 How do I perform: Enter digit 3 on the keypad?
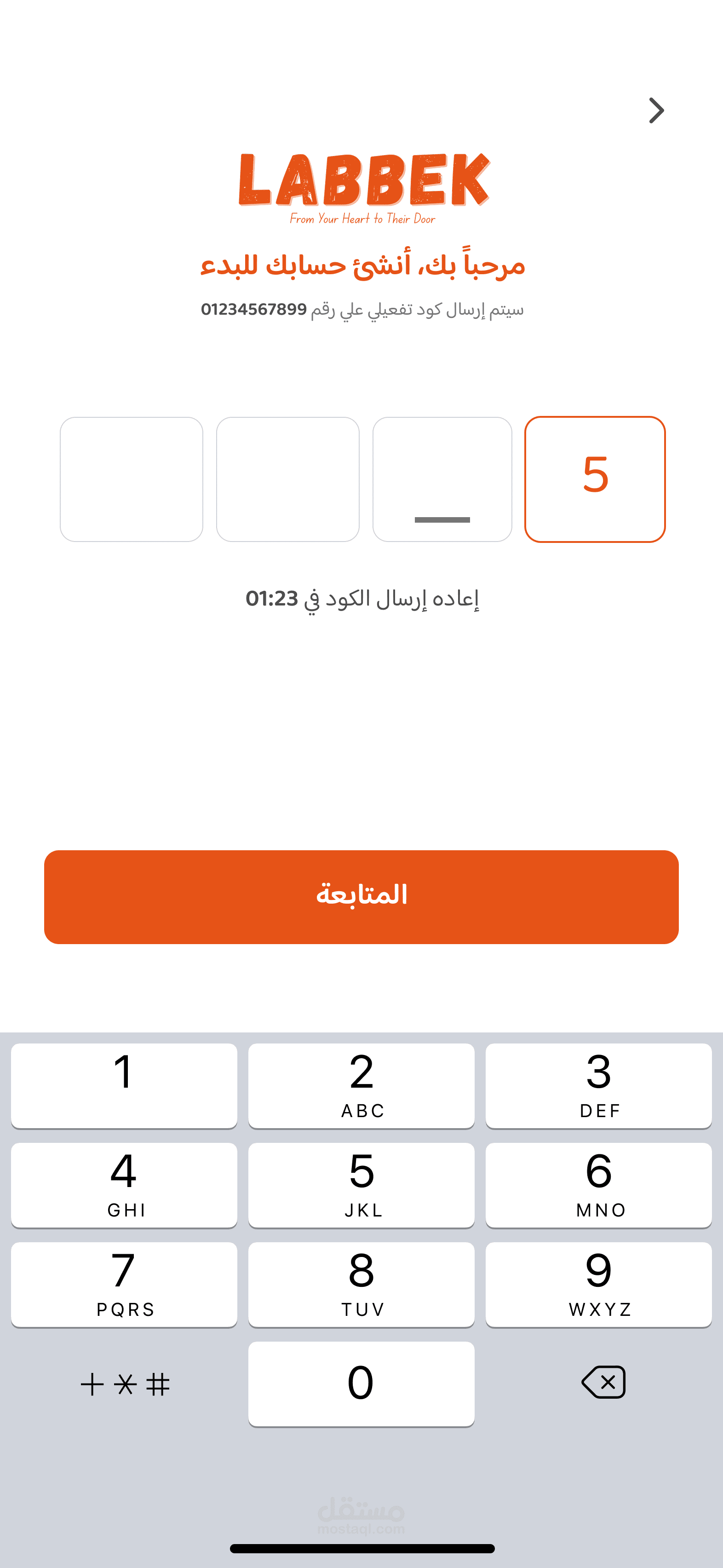(x=599, y=1085)
